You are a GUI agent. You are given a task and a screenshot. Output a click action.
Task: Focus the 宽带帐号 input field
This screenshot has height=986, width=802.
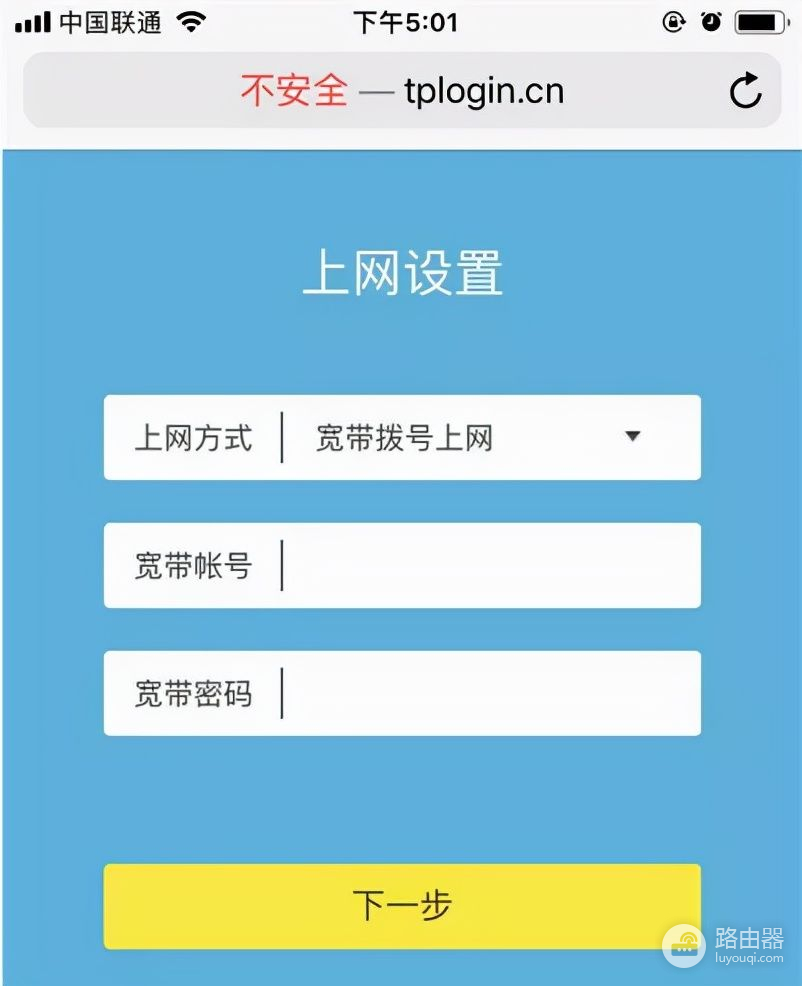point(490,566)
